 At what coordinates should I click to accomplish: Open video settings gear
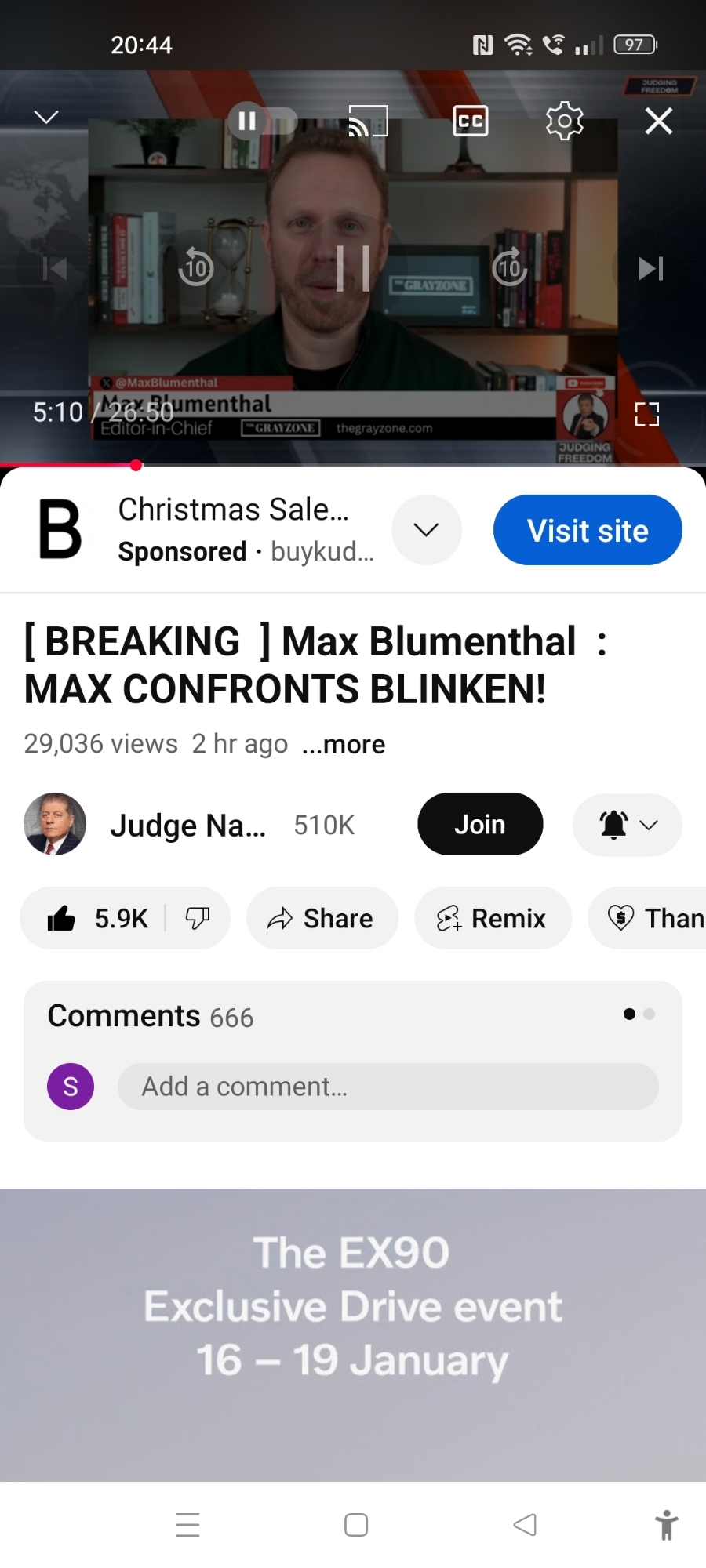click(x=565, y=122)
